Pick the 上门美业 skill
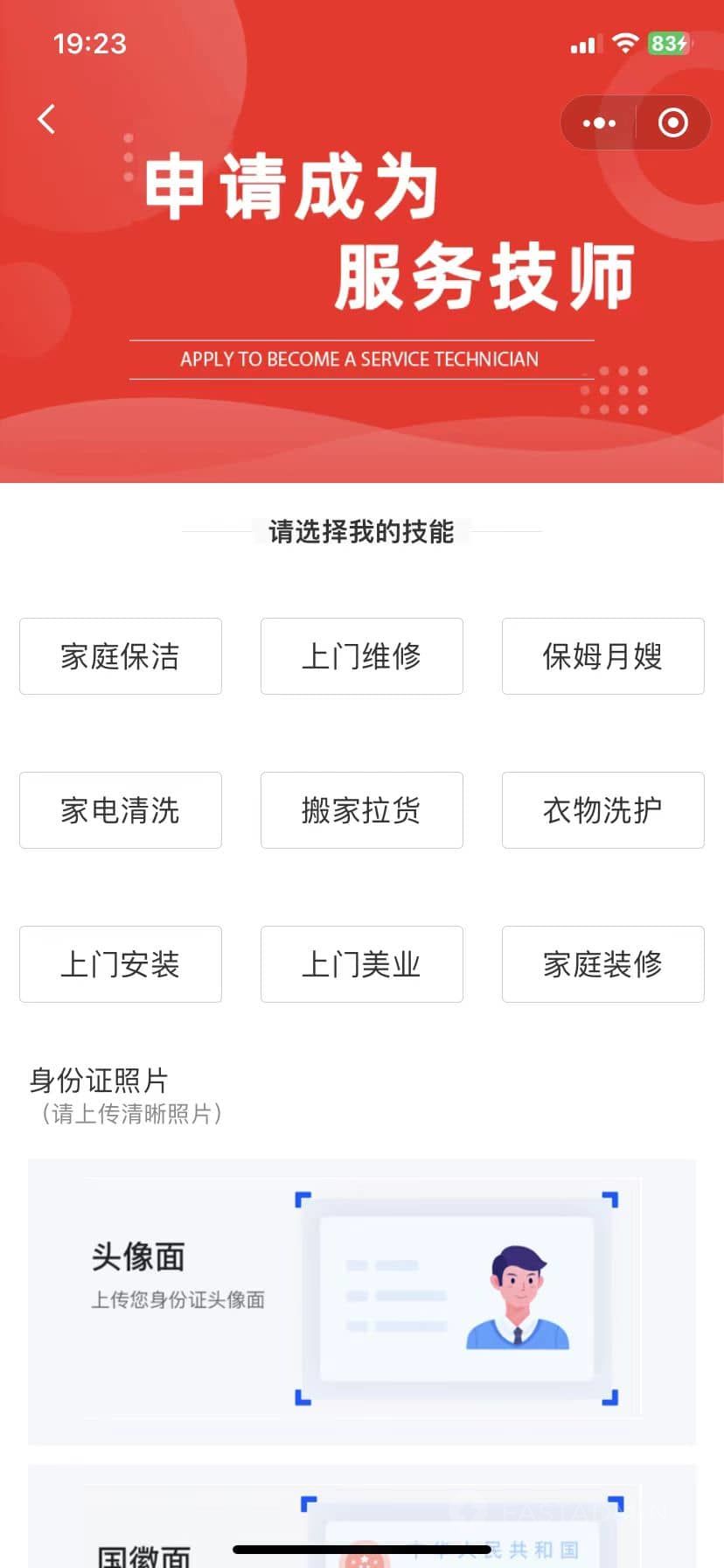The width and height of the screenshot is (724, 1568). point(361,964)
